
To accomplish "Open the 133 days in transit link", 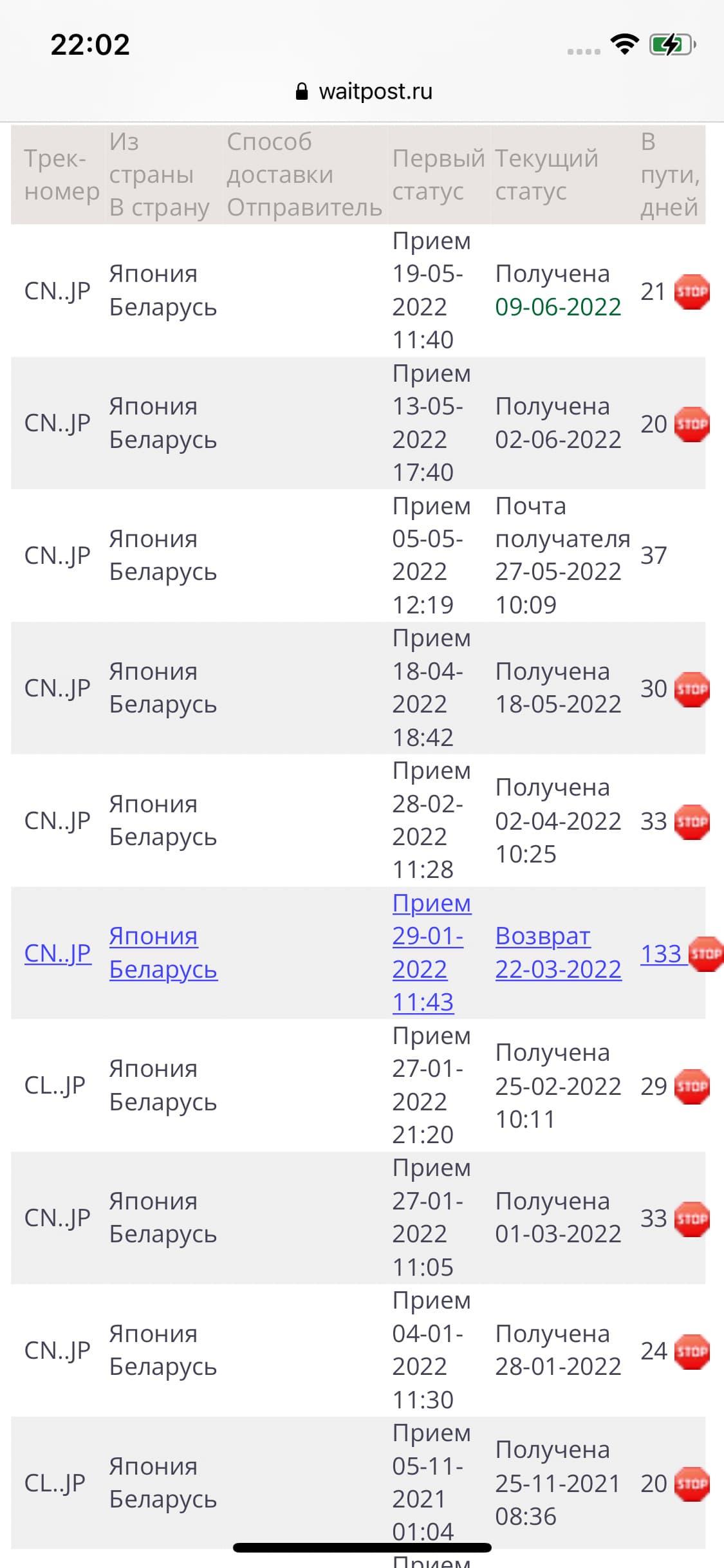I will point(662,953).
